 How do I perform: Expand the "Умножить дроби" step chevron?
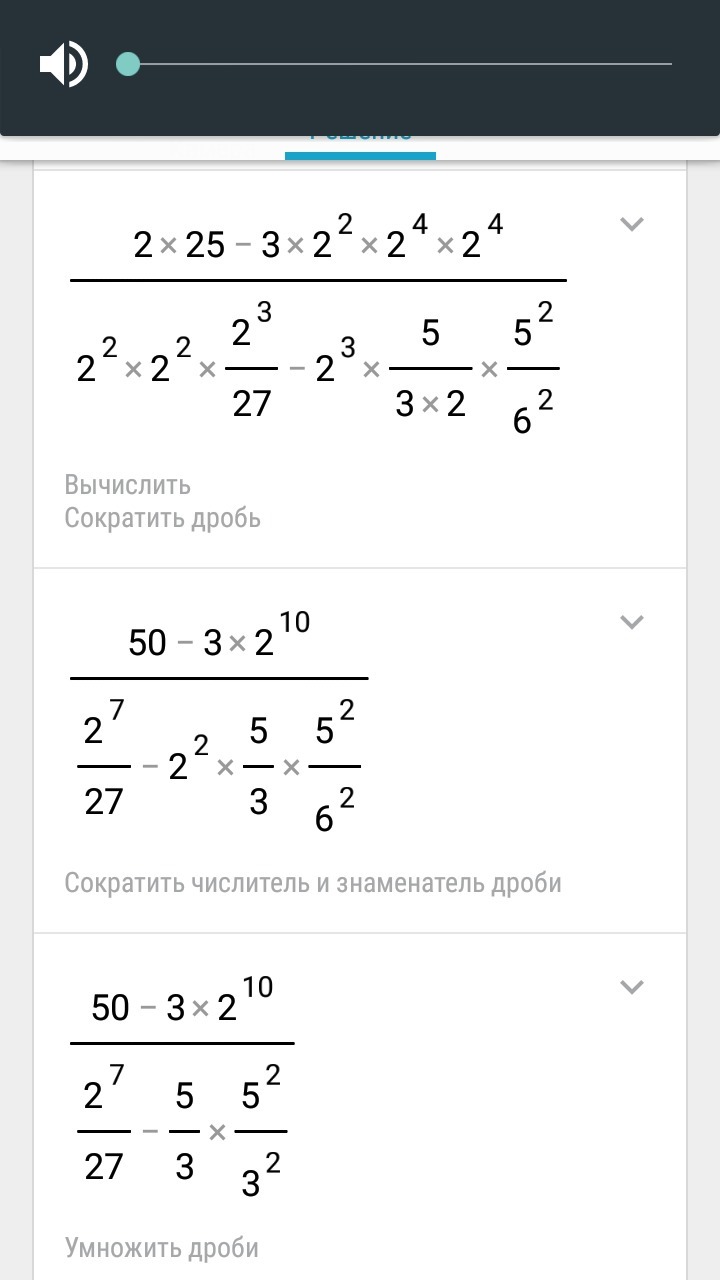[x=631, y=987]
